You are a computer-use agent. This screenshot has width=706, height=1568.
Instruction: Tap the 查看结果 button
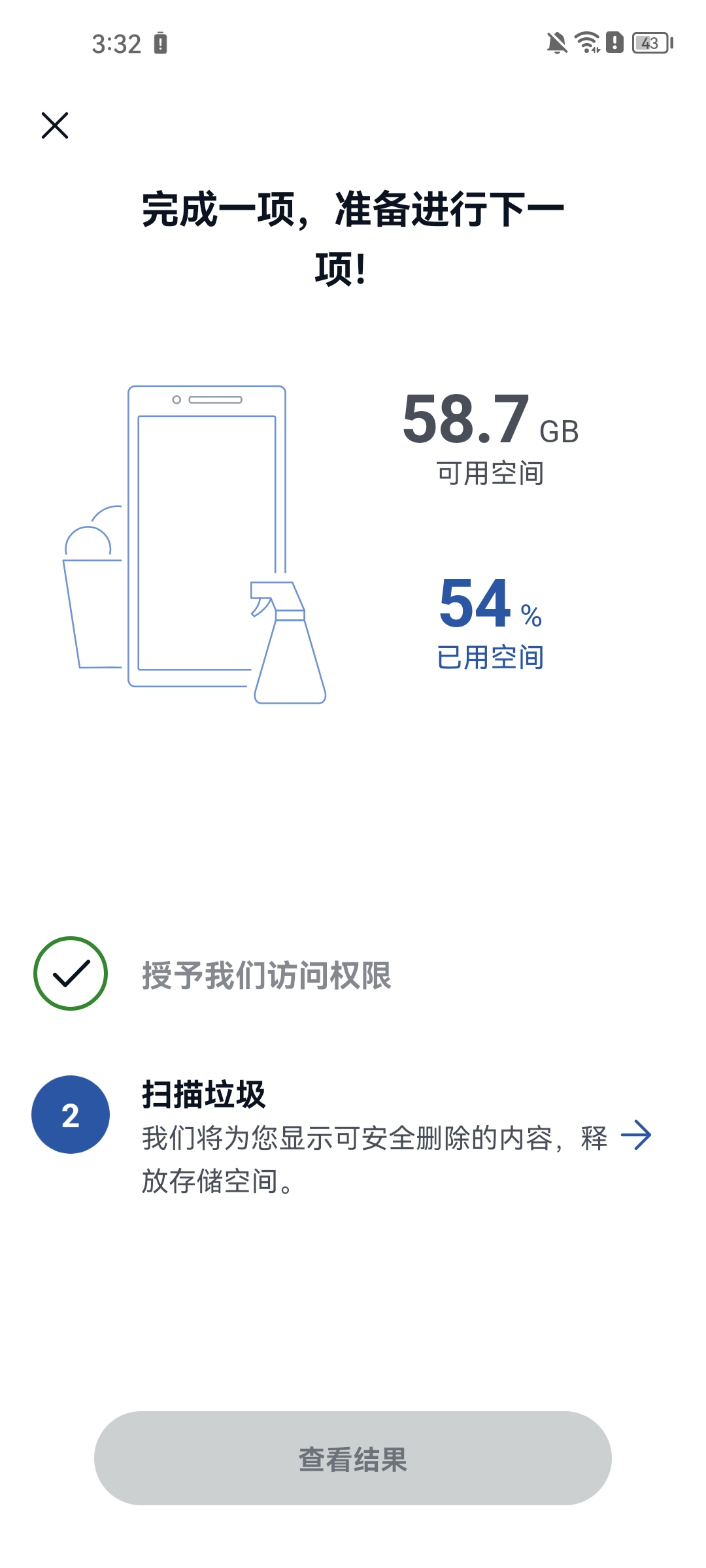coord(353,1458)
